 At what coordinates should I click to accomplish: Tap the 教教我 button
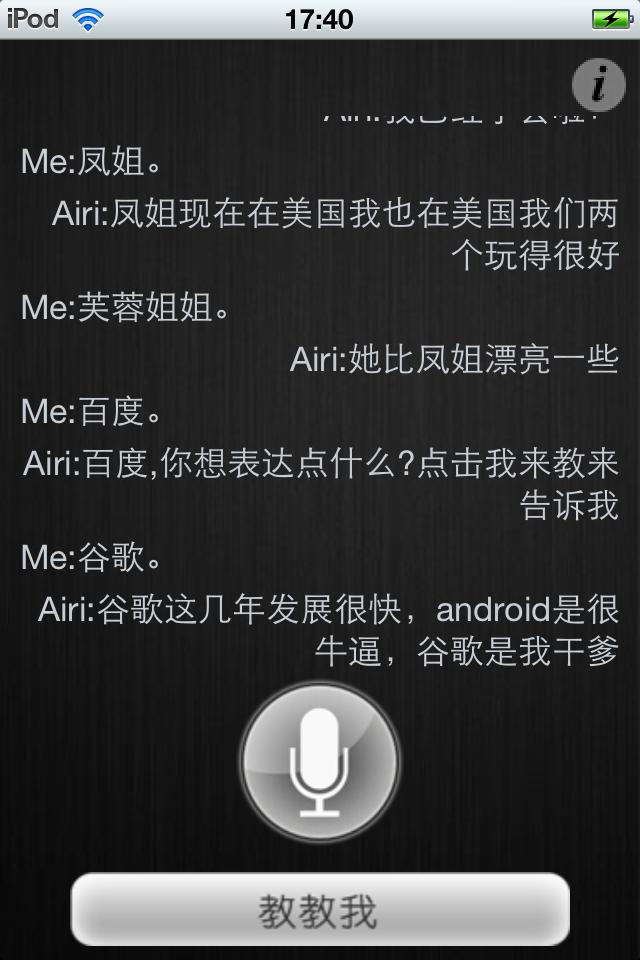(320, 910)
